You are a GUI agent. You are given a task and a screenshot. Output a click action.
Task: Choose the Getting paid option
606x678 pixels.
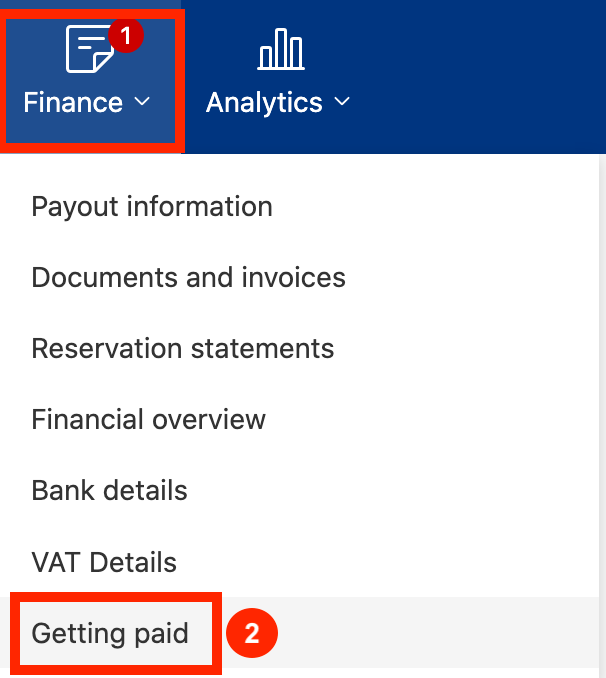pos(110,633)
